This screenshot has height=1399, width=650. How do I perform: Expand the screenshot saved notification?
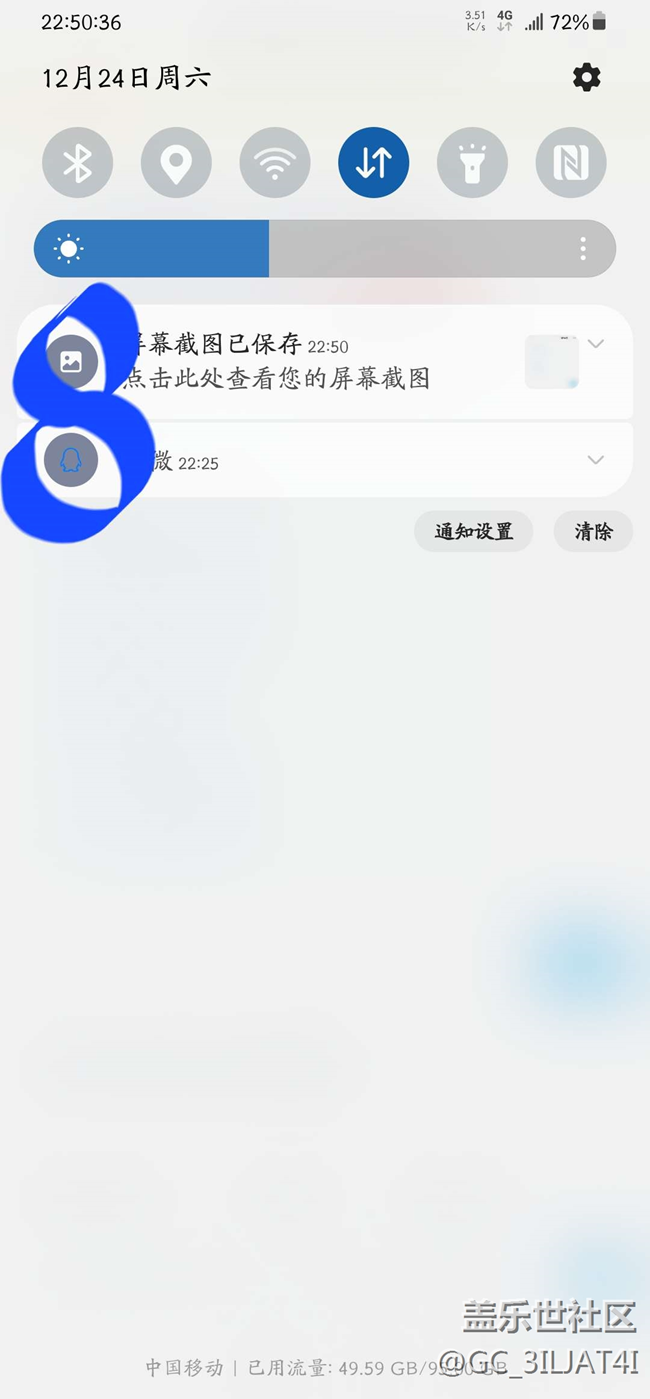[x=596, y=344]
